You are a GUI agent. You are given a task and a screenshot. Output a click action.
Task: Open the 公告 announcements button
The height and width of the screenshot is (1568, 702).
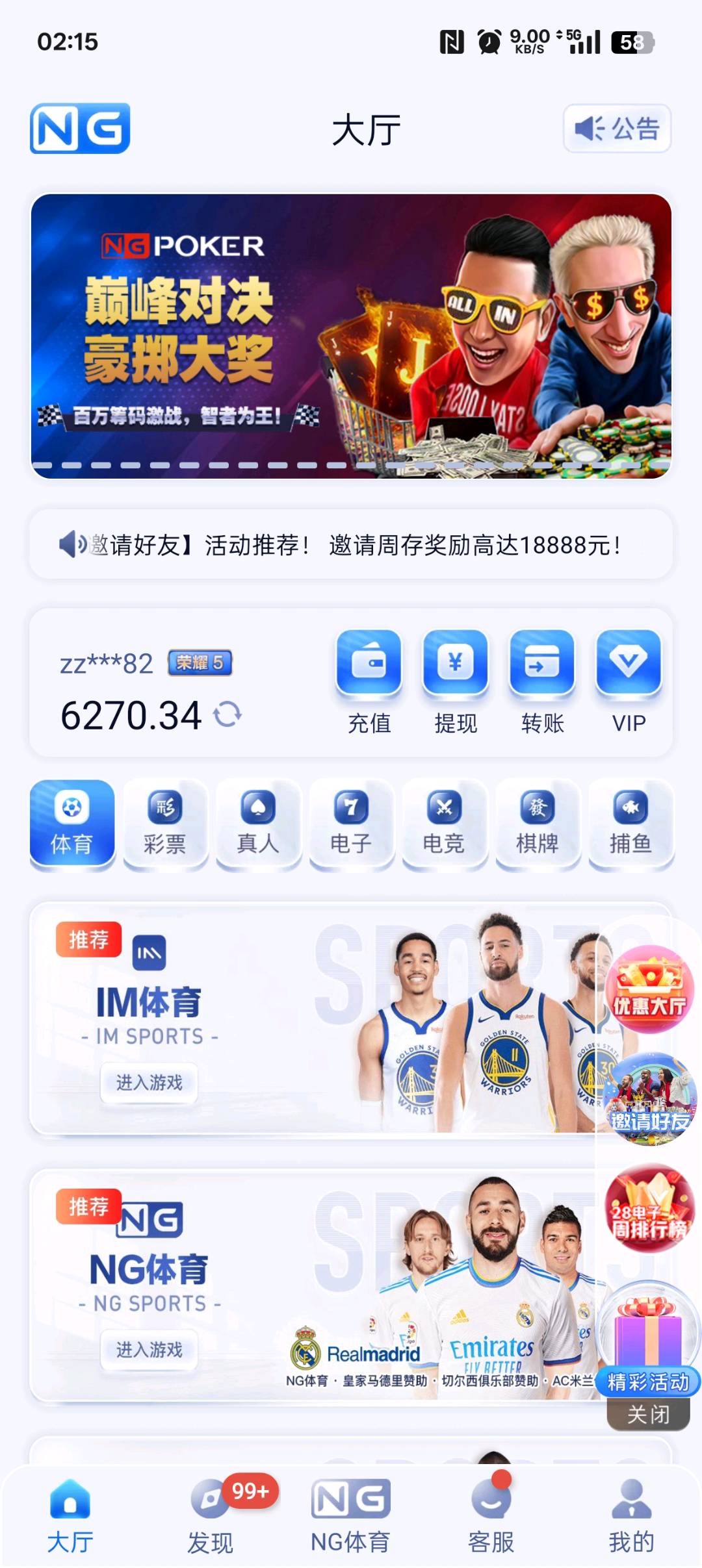click(x=616, y=129)
